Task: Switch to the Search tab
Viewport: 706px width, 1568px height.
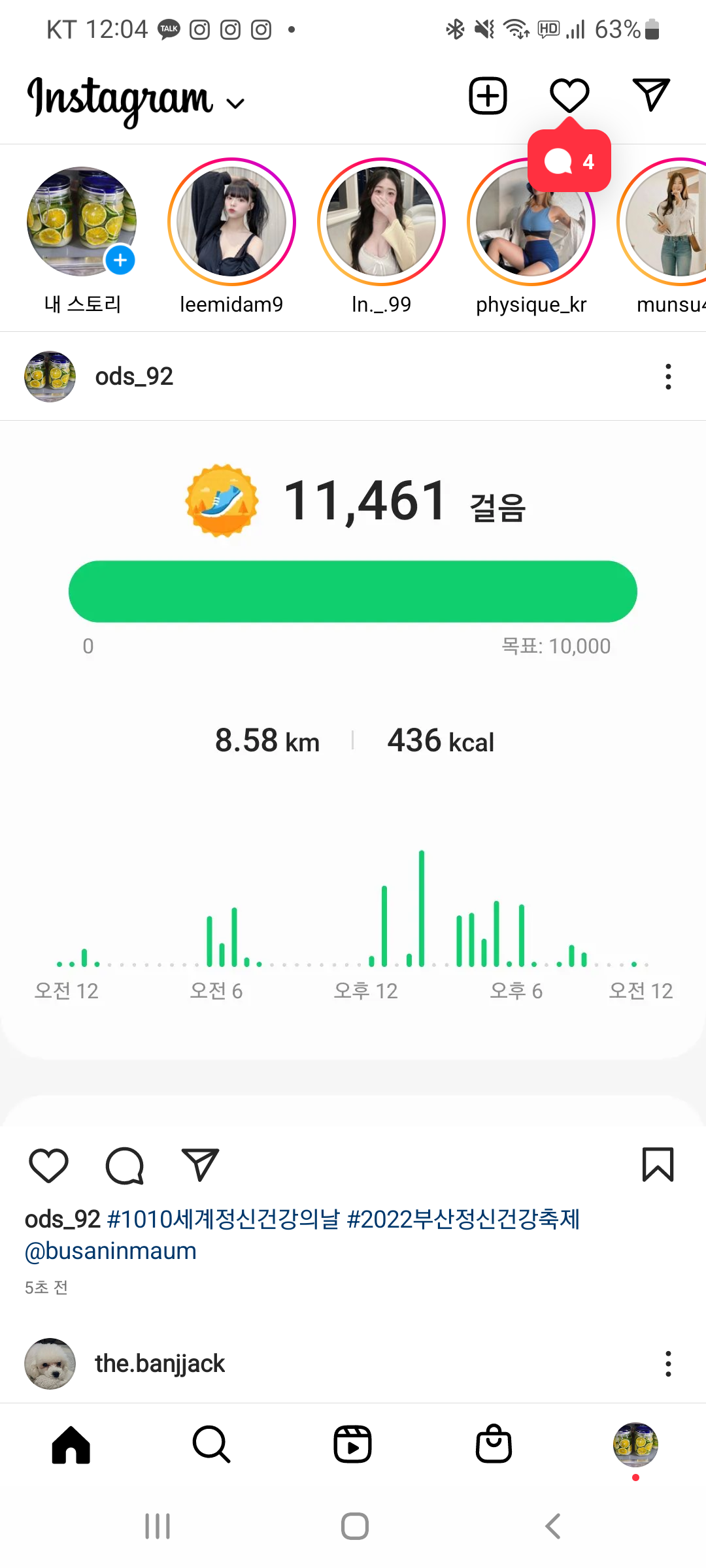Action: 211,1444
